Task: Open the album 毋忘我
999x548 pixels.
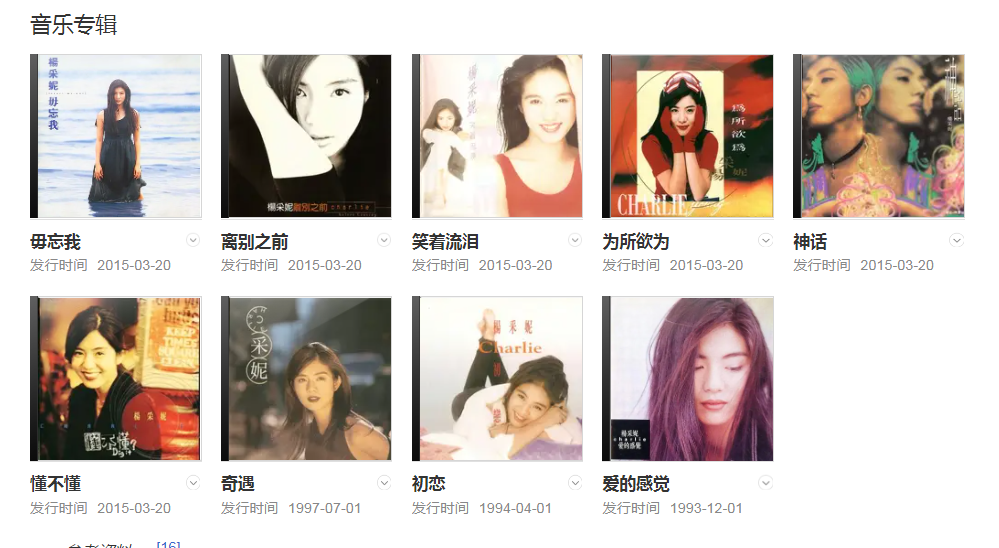Action: (x=116, y=136)
